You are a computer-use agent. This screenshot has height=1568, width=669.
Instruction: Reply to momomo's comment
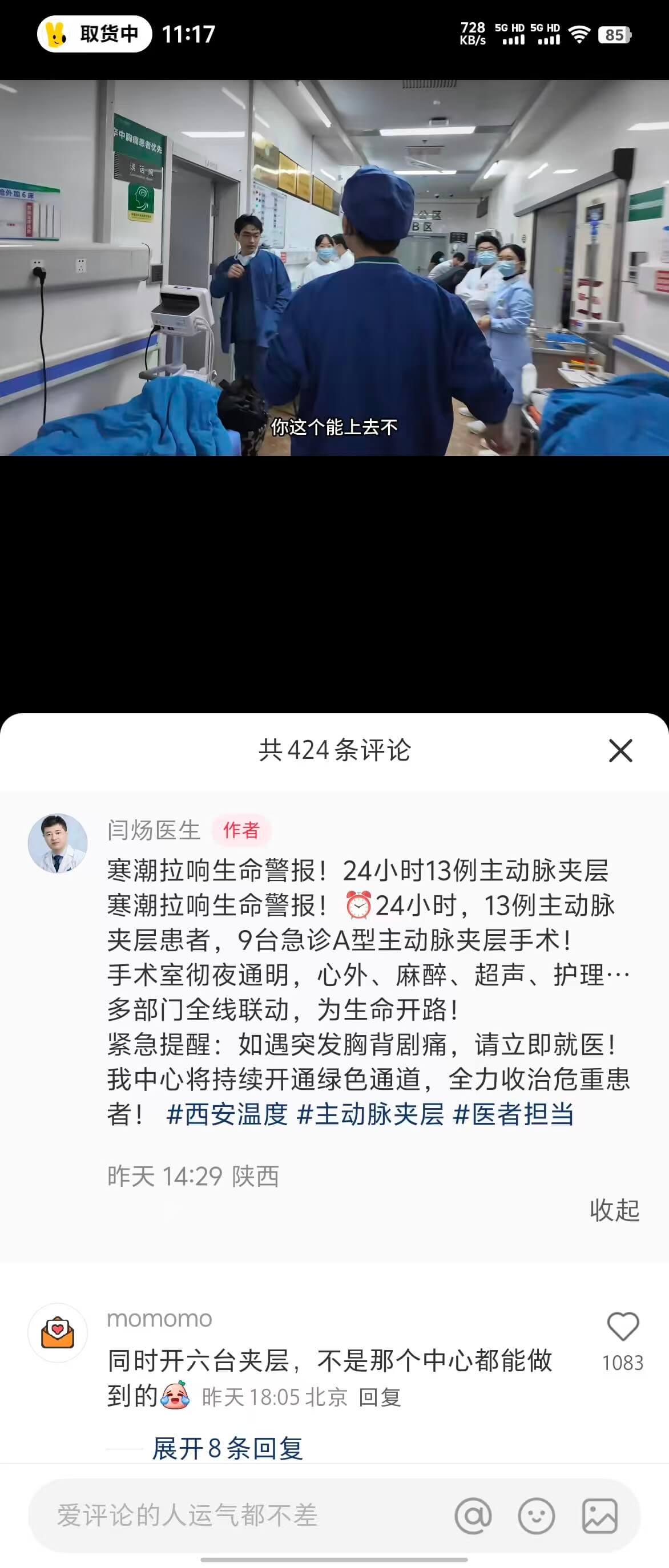(380, 1397)
